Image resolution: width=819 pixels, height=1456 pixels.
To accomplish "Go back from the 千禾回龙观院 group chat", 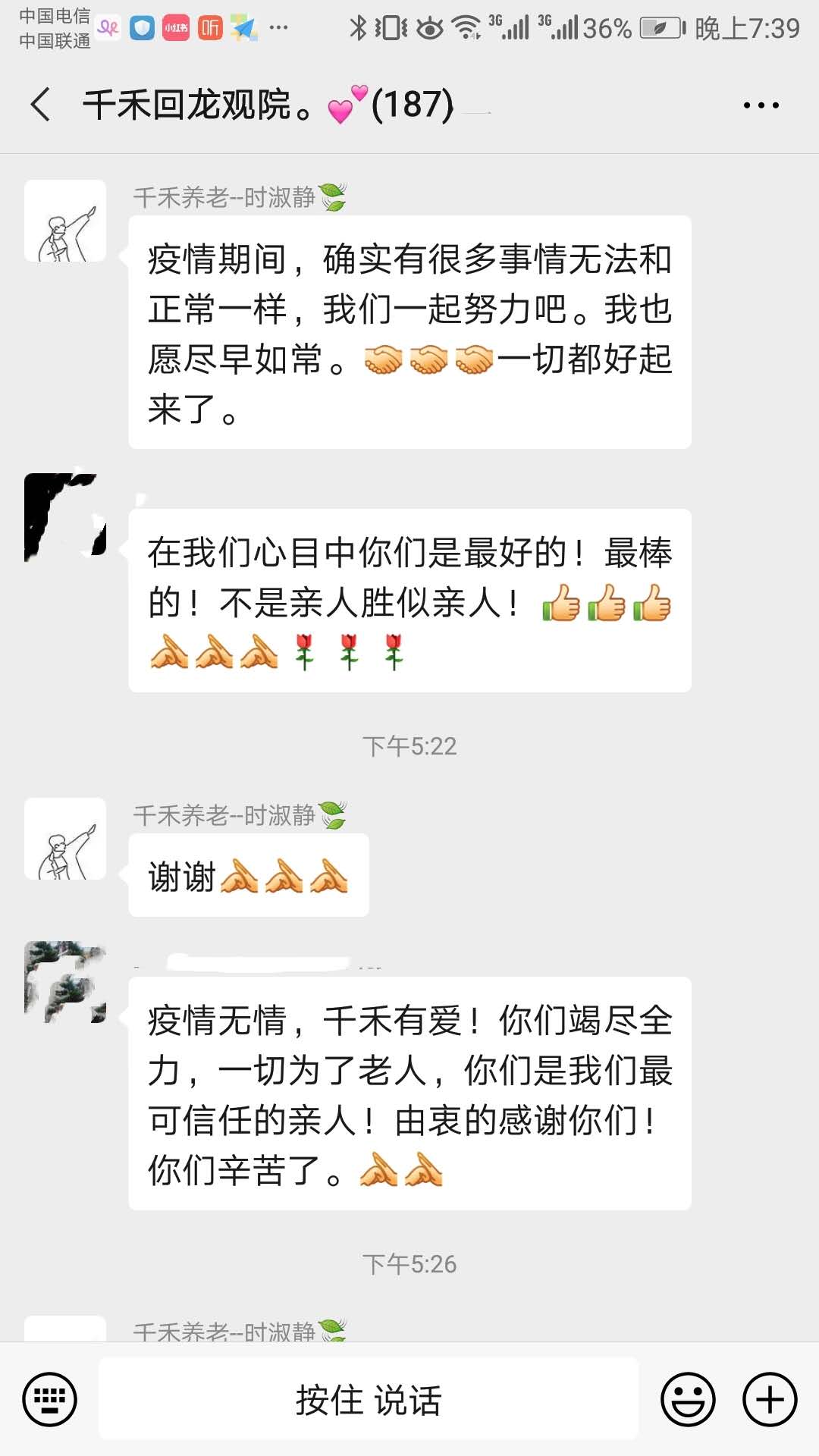I will pyautogui.click(x=41, y=105).
